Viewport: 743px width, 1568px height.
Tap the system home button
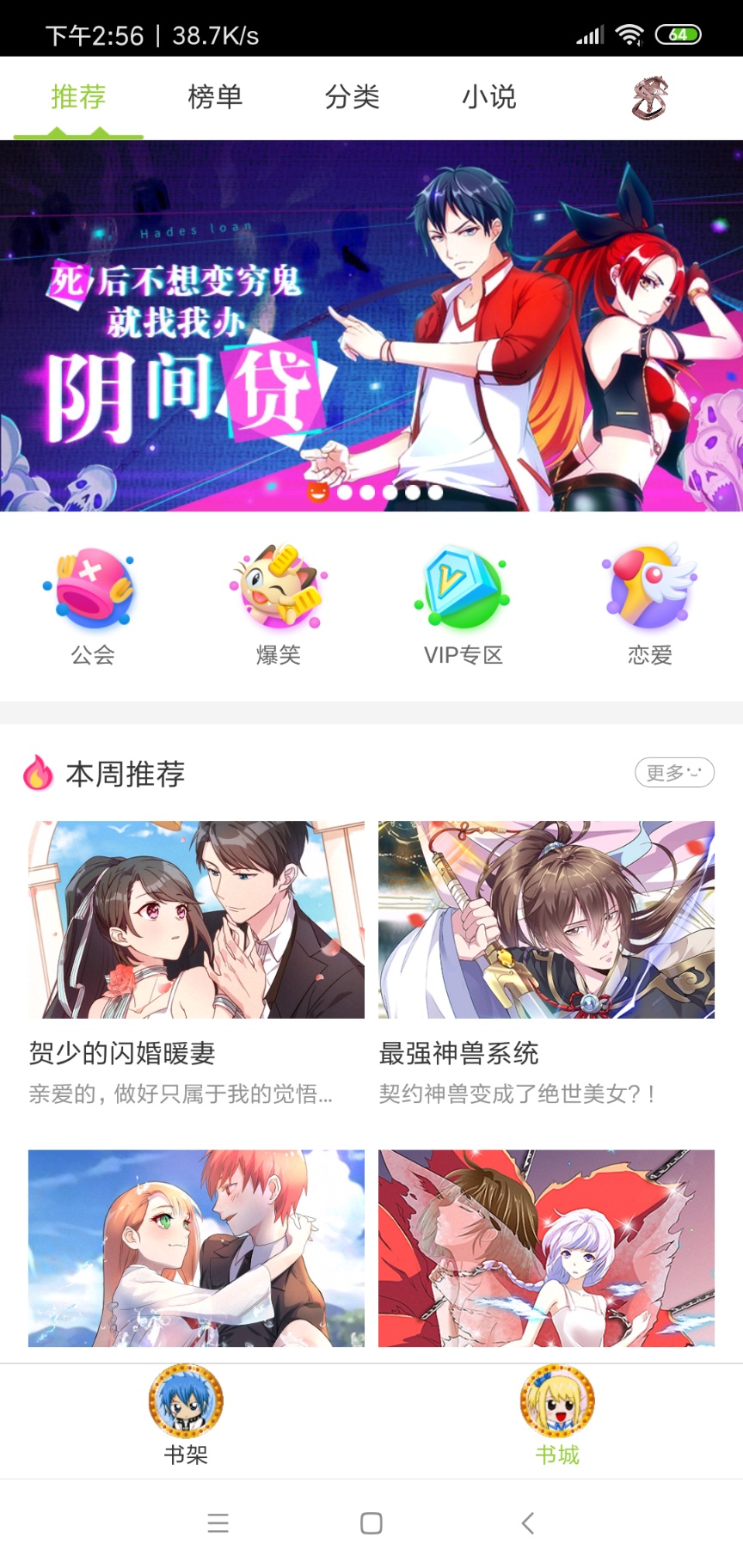click(x=371, y=1523)
